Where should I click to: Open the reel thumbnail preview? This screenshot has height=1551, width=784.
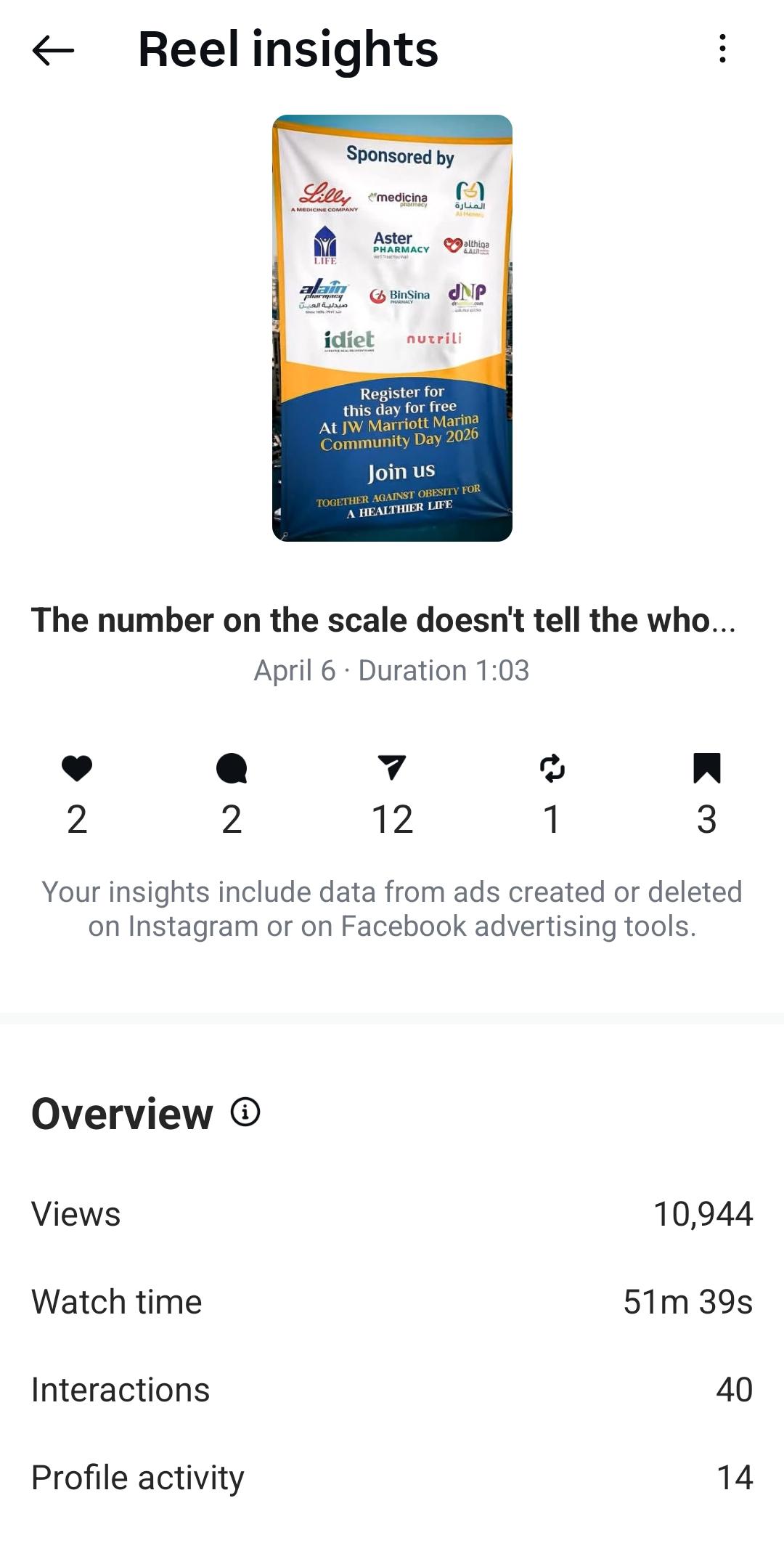point(392,327)
